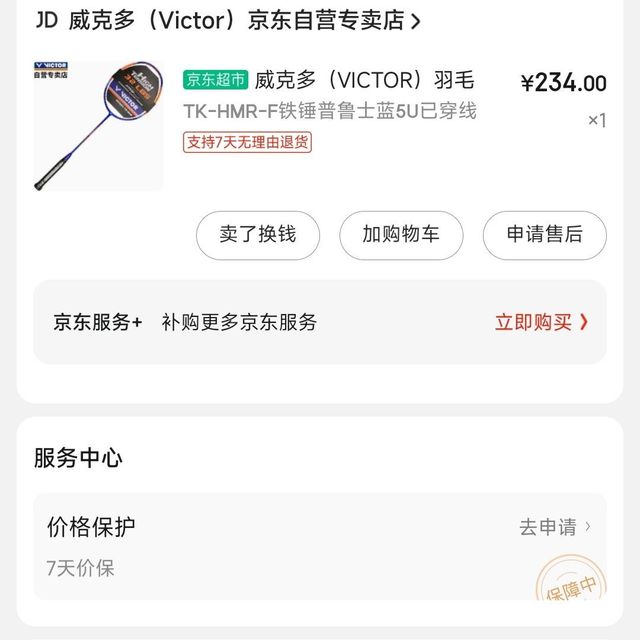Open the VICTOR racket product image
The image size is (640, 640).
[x=98, y=126]
